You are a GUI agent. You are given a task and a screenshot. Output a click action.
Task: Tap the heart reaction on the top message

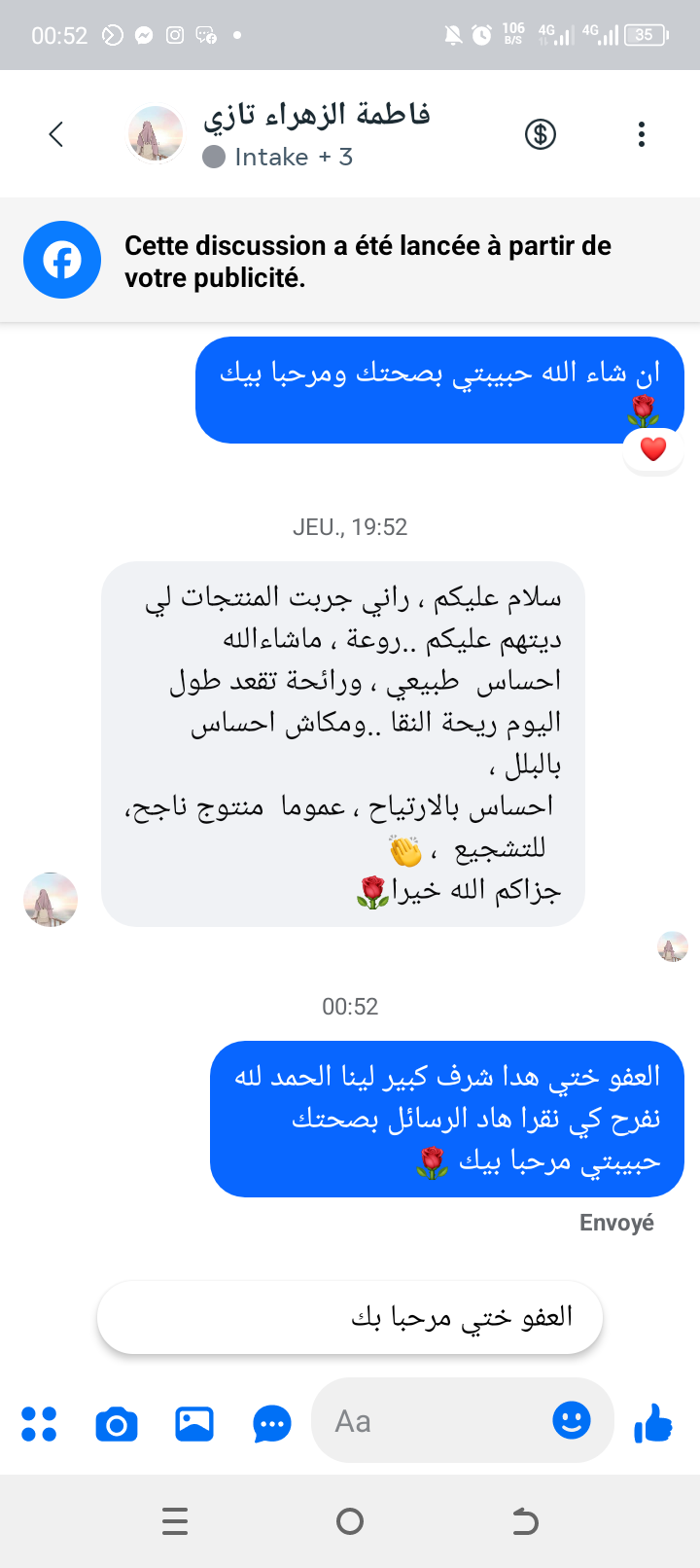[653, 449]
